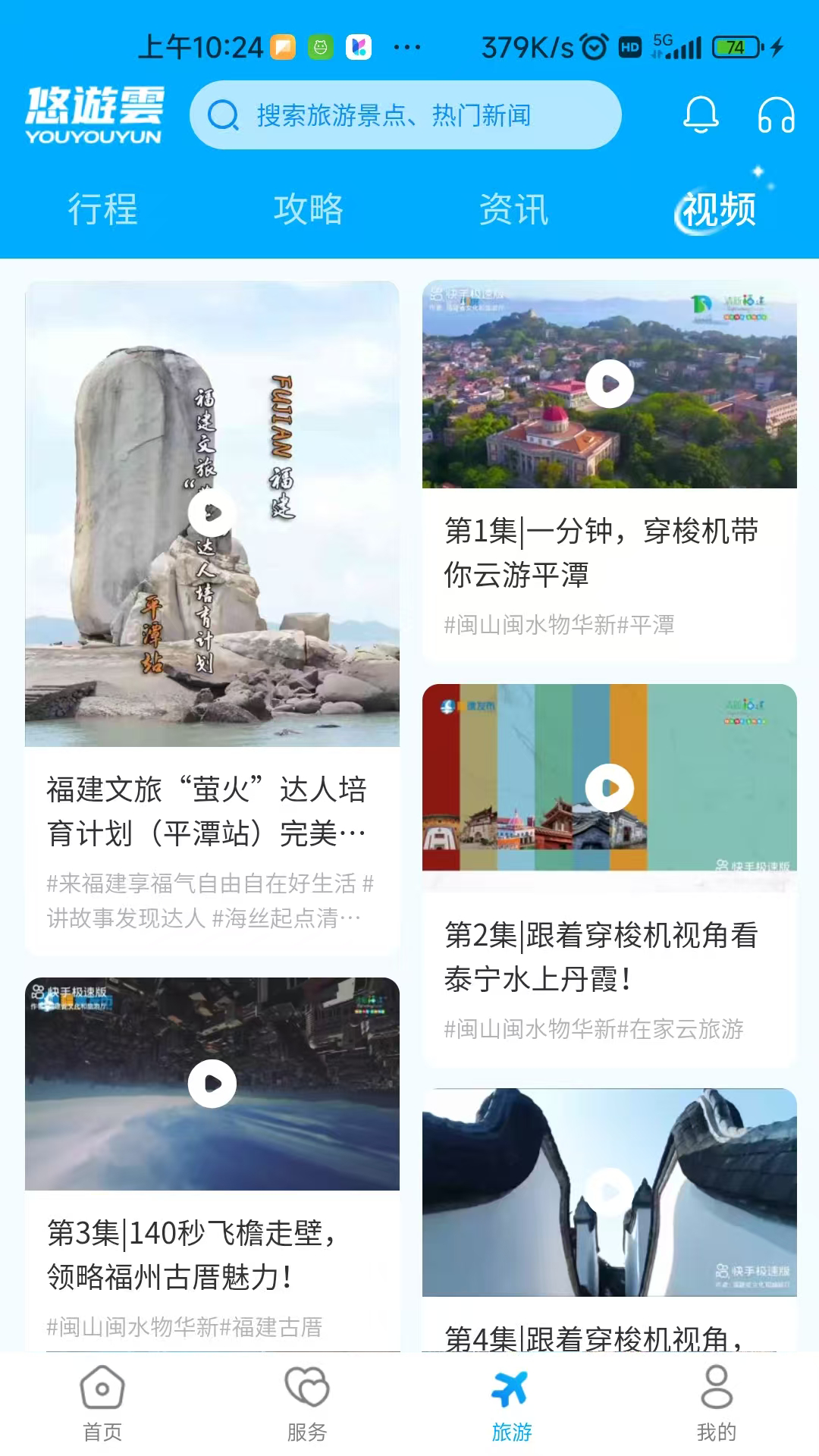
Task: Play the 泰宁水上丹霞 episode 2 video
Action: tap(609, 789)
